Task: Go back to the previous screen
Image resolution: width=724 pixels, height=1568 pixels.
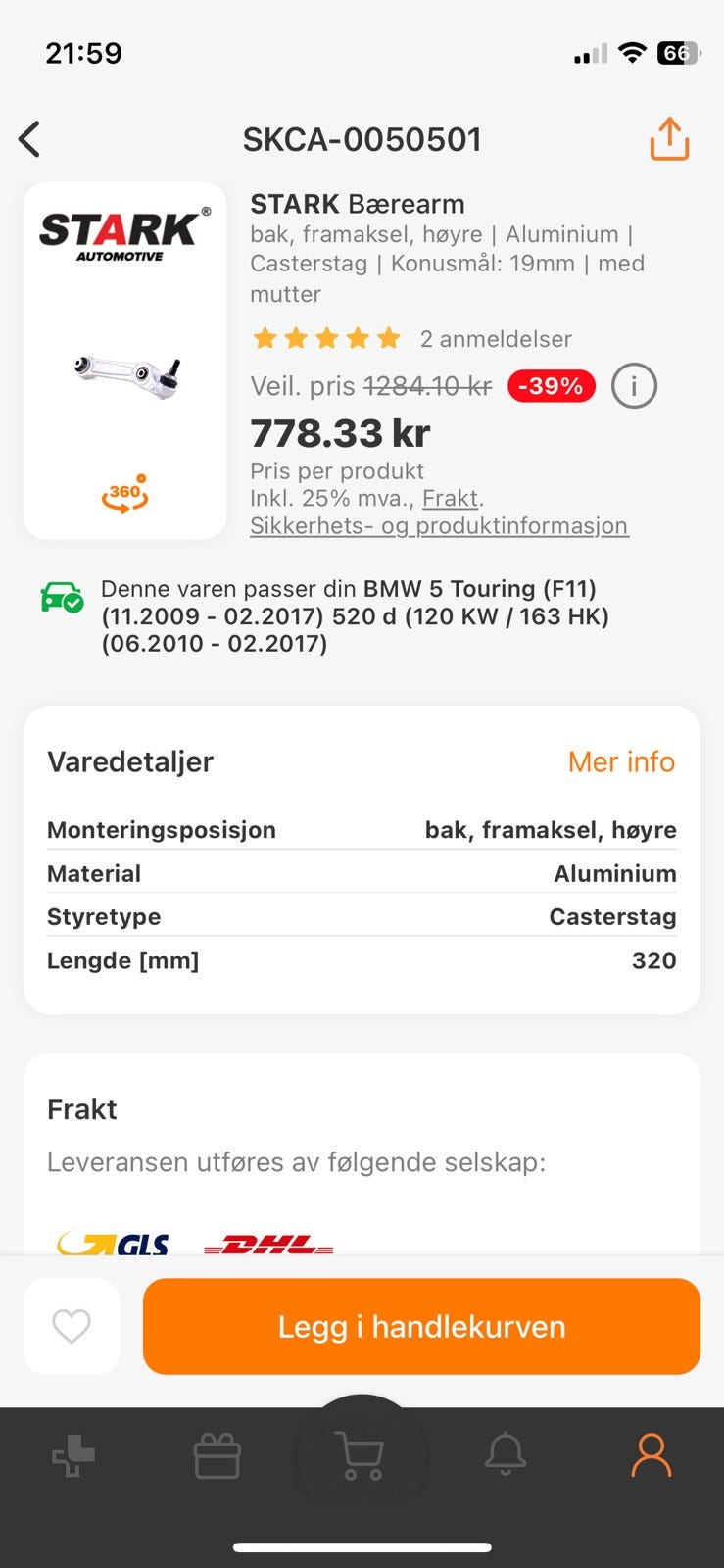Action: (x=30, y=139)
